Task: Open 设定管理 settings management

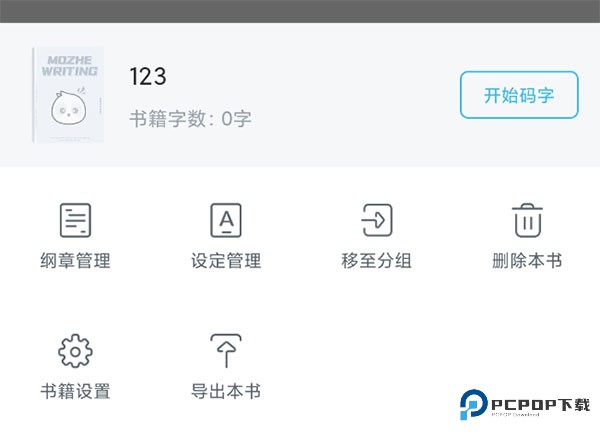Action: (x=226, y=234)
